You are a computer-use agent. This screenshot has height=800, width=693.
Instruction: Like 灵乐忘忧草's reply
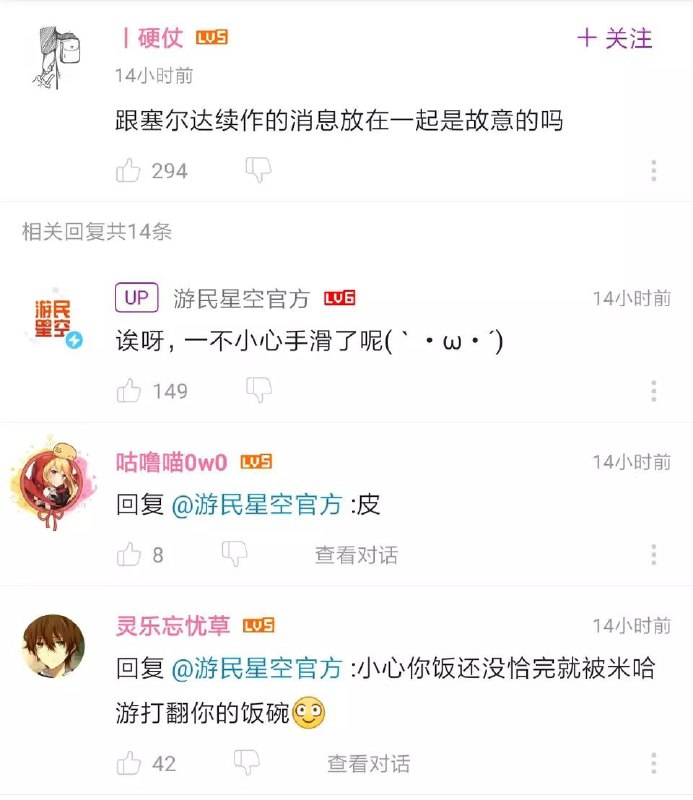pyautogui.click(x=129, y=764)
